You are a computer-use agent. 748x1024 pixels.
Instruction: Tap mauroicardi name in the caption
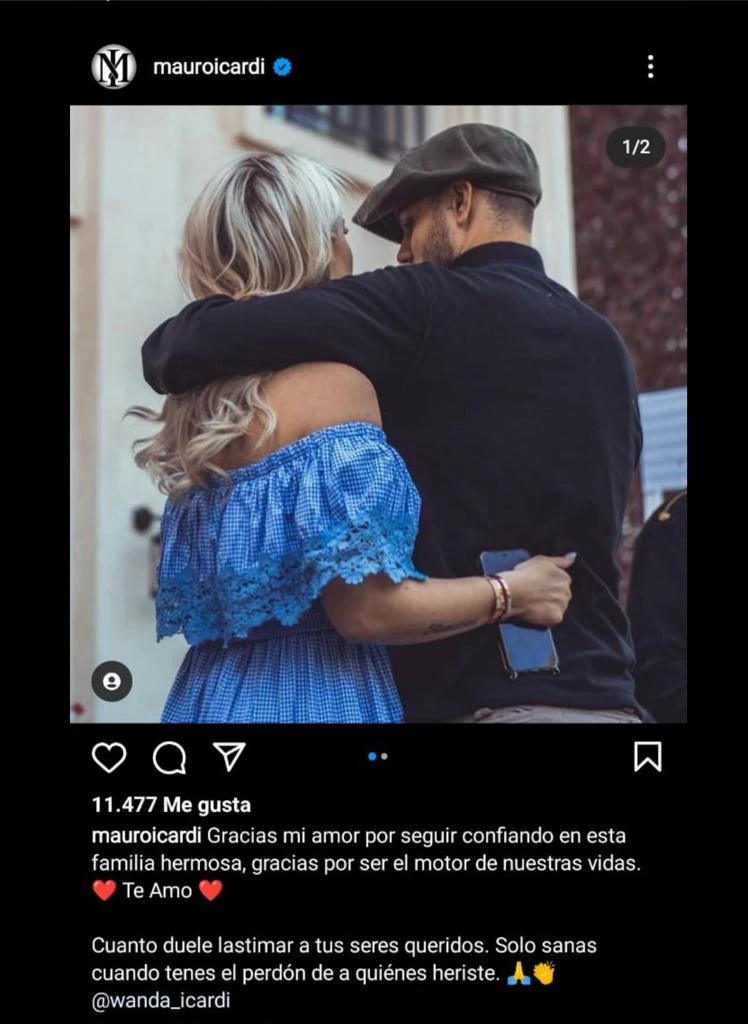146,835
